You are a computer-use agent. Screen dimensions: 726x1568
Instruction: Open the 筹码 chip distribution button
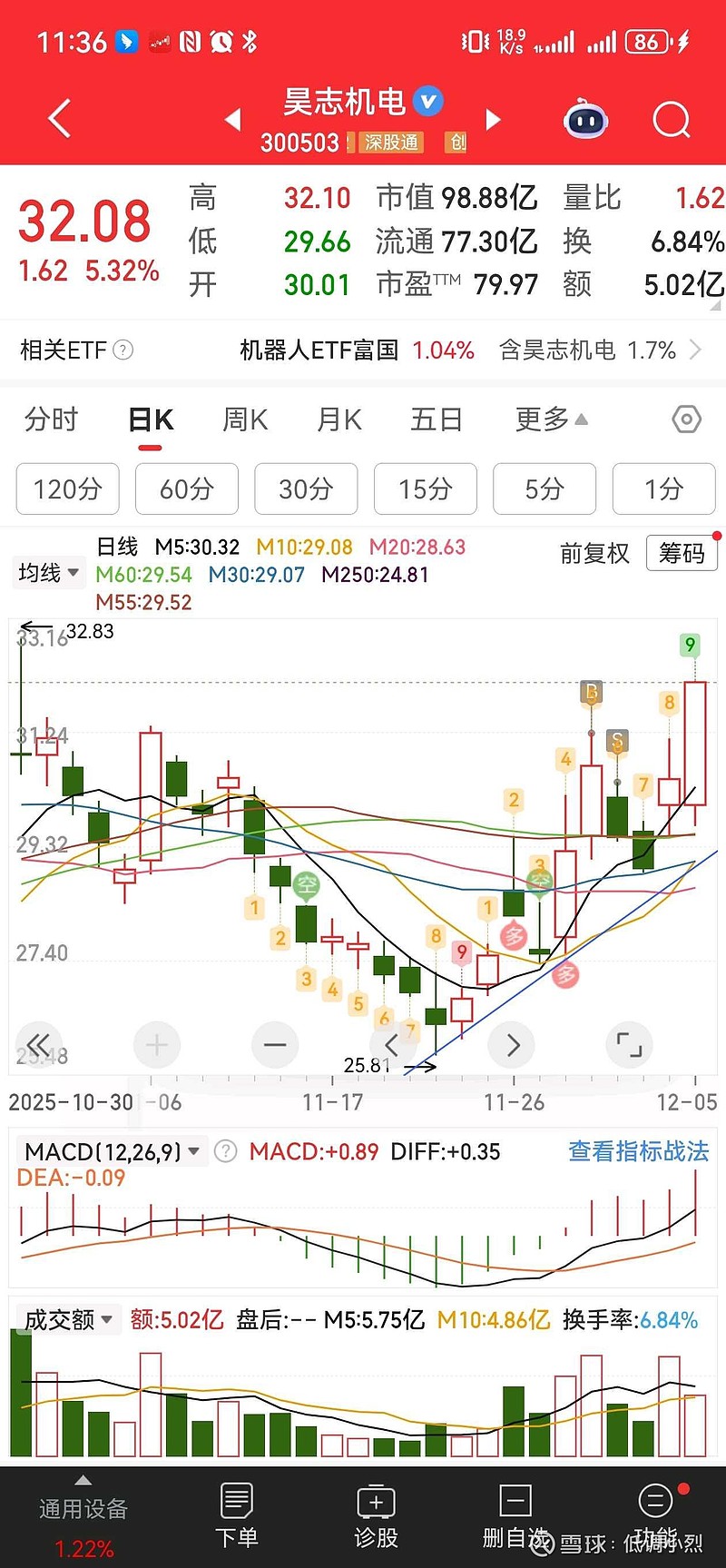[682, 553]
